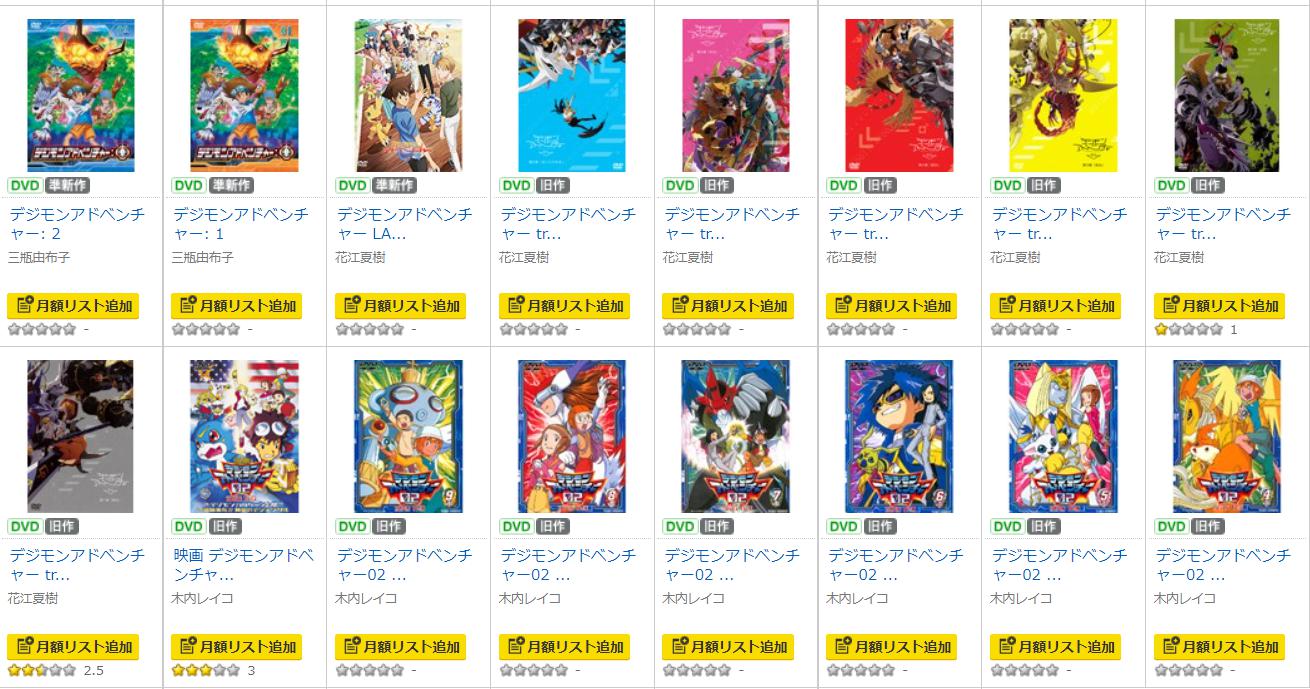The image size is (1310, 689).
Task: Add デジモンアドベンチャー: 1 to monthly list
Action: pos(236,306)
